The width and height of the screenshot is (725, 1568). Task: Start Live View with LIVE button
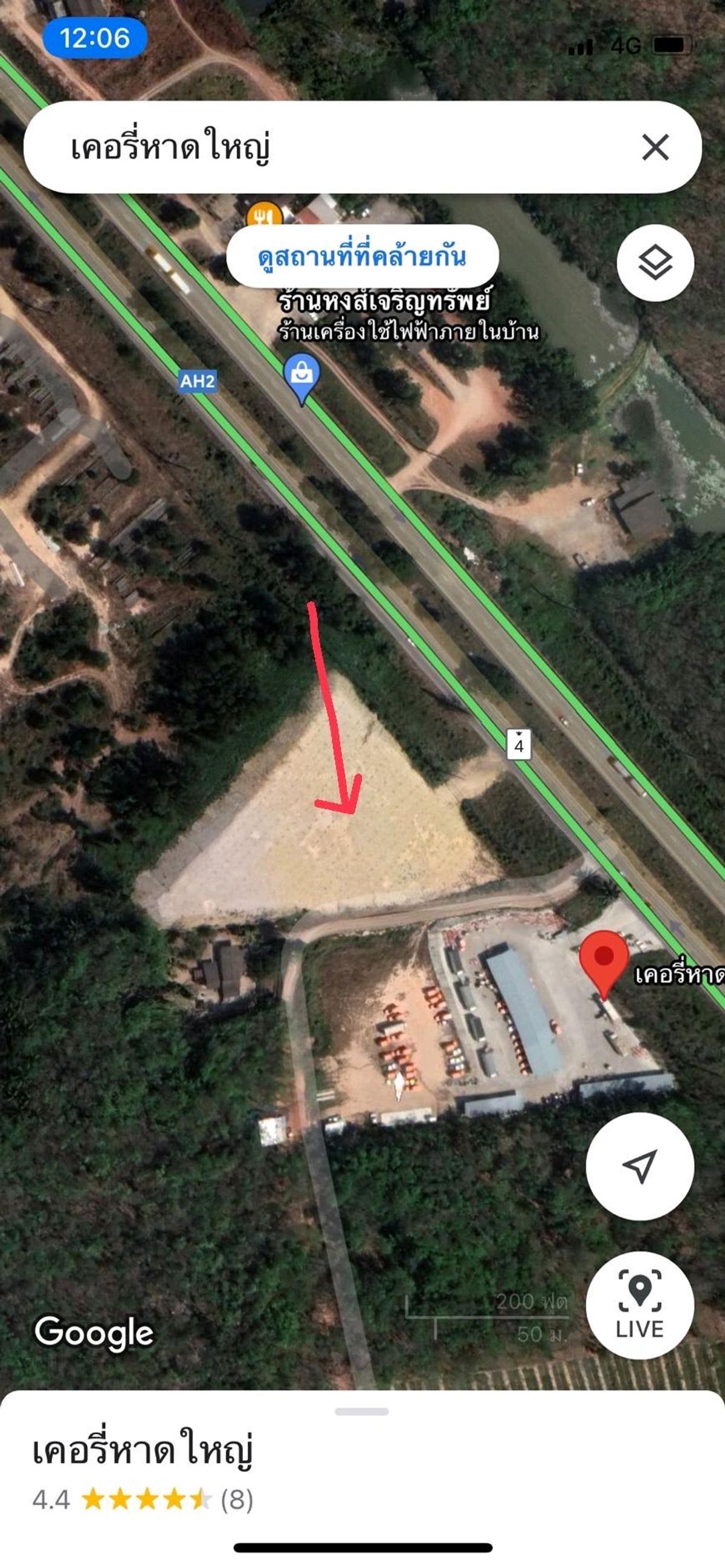(639, 1305)
